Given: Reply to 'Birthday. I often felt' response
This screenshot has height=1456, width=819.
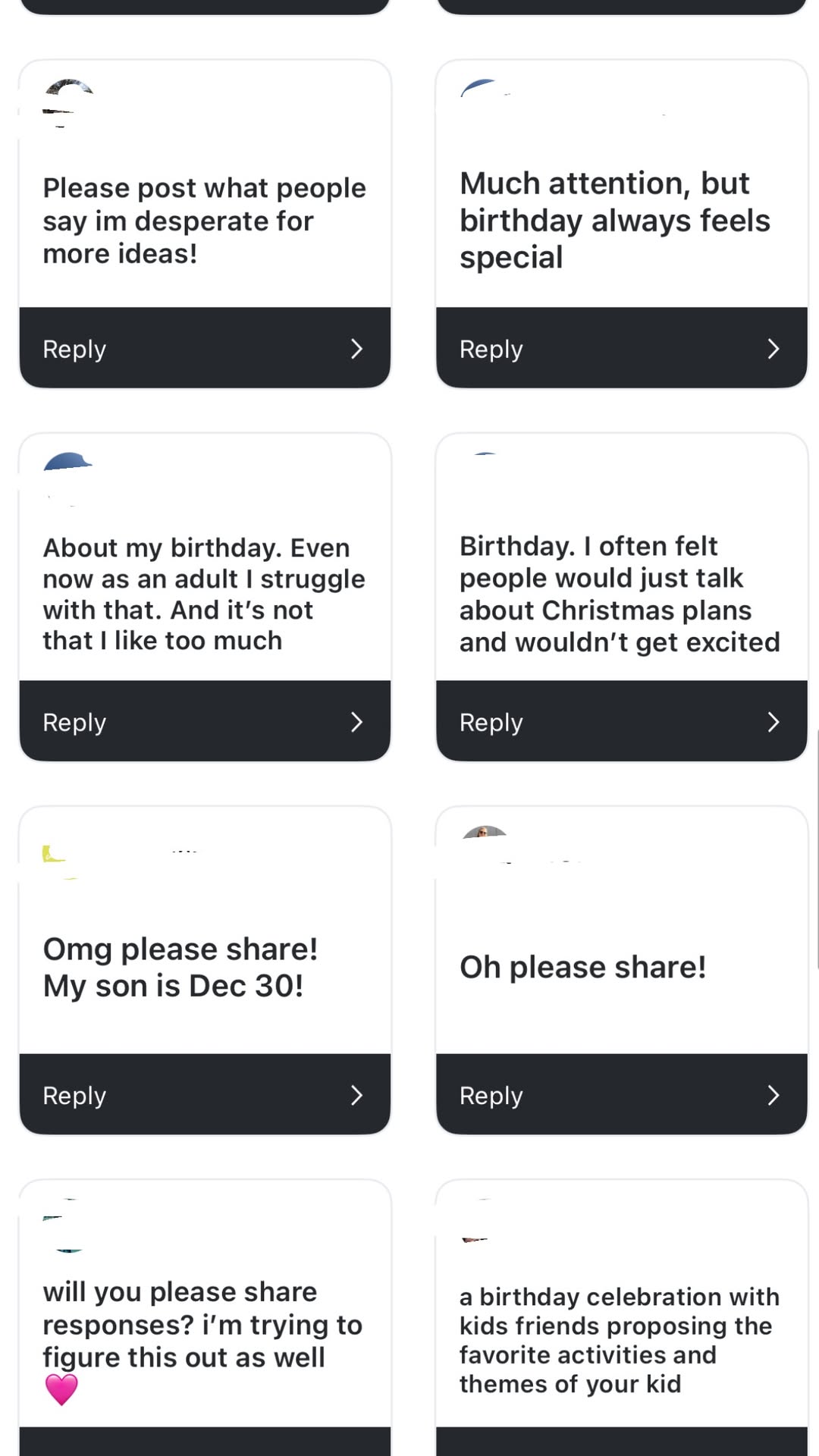Looking at the screenshot, I should [622, 721].
